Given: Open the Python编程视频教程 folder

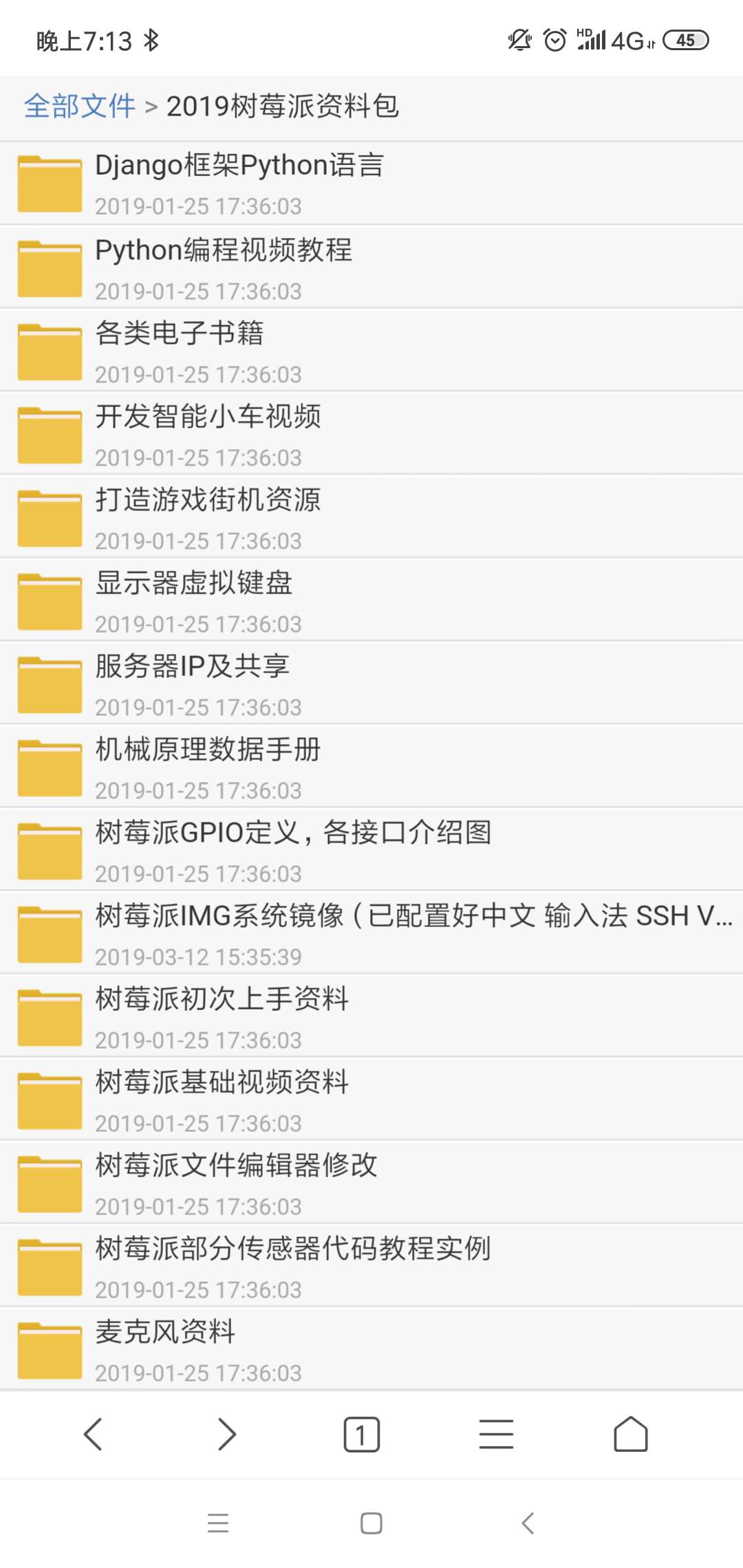Looking at the screenshot, I should click(x=371, y=267).
